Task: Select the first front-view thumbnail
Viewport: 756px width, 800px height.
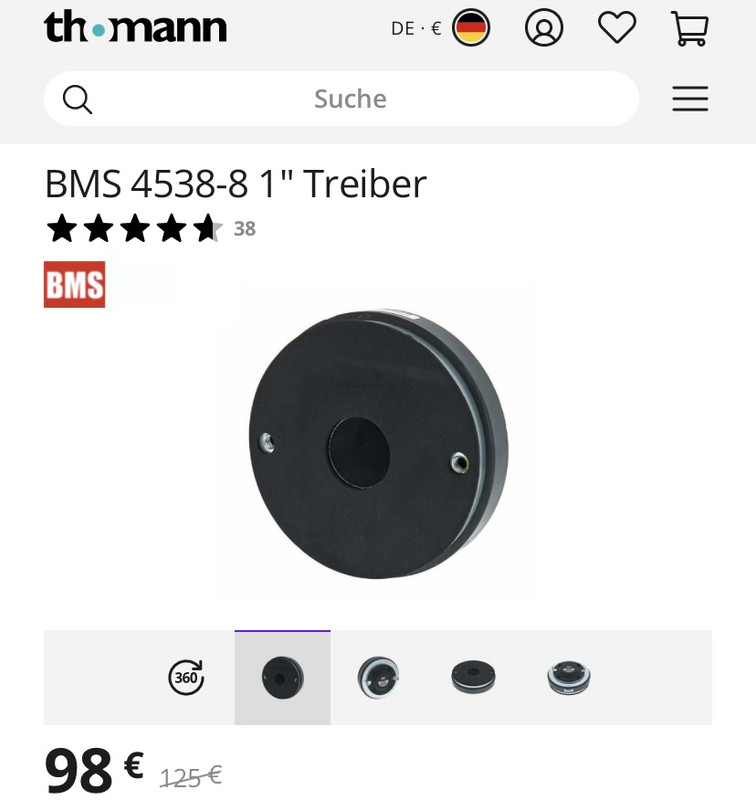Action: (282, 678)
